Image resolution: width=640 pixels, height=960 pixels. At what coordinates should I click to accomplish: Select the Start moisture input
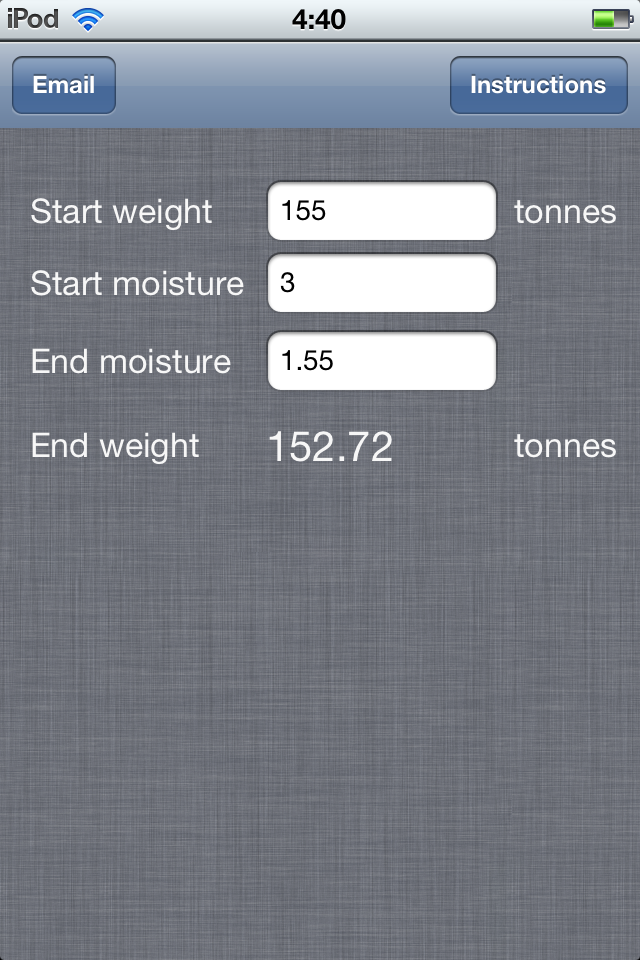pyautogui.click(x=382, y=283)
